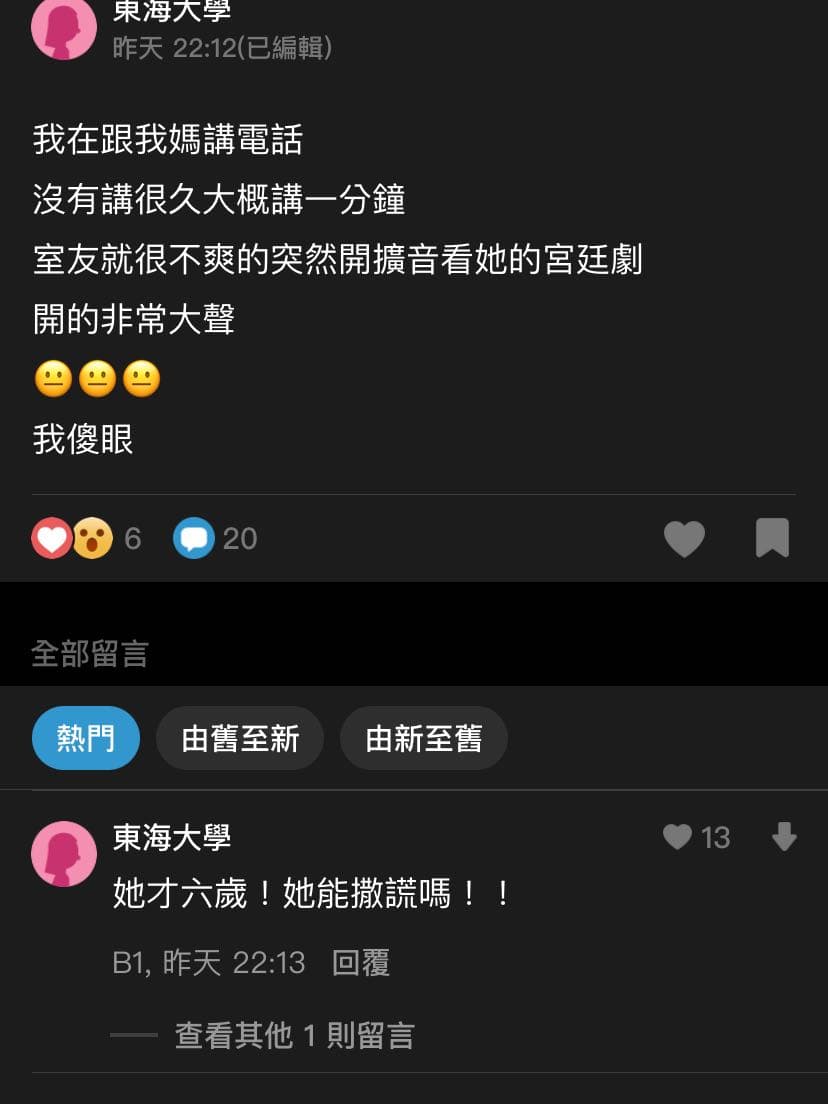Expand 查看其他 1 則留言

(x=294, y=1035)
